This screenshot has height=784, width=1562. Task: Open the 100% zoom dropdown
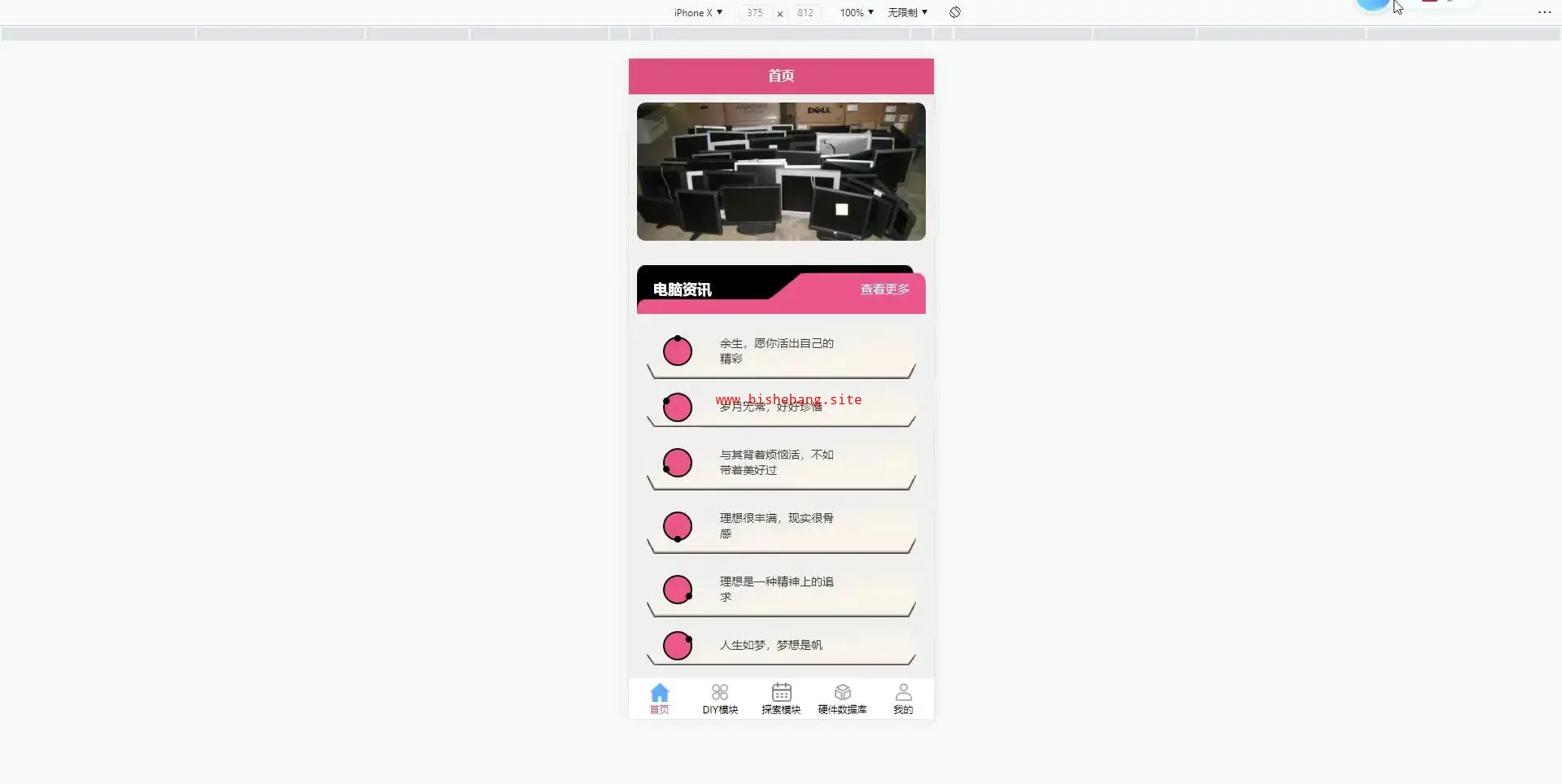(x=857, y=12)
